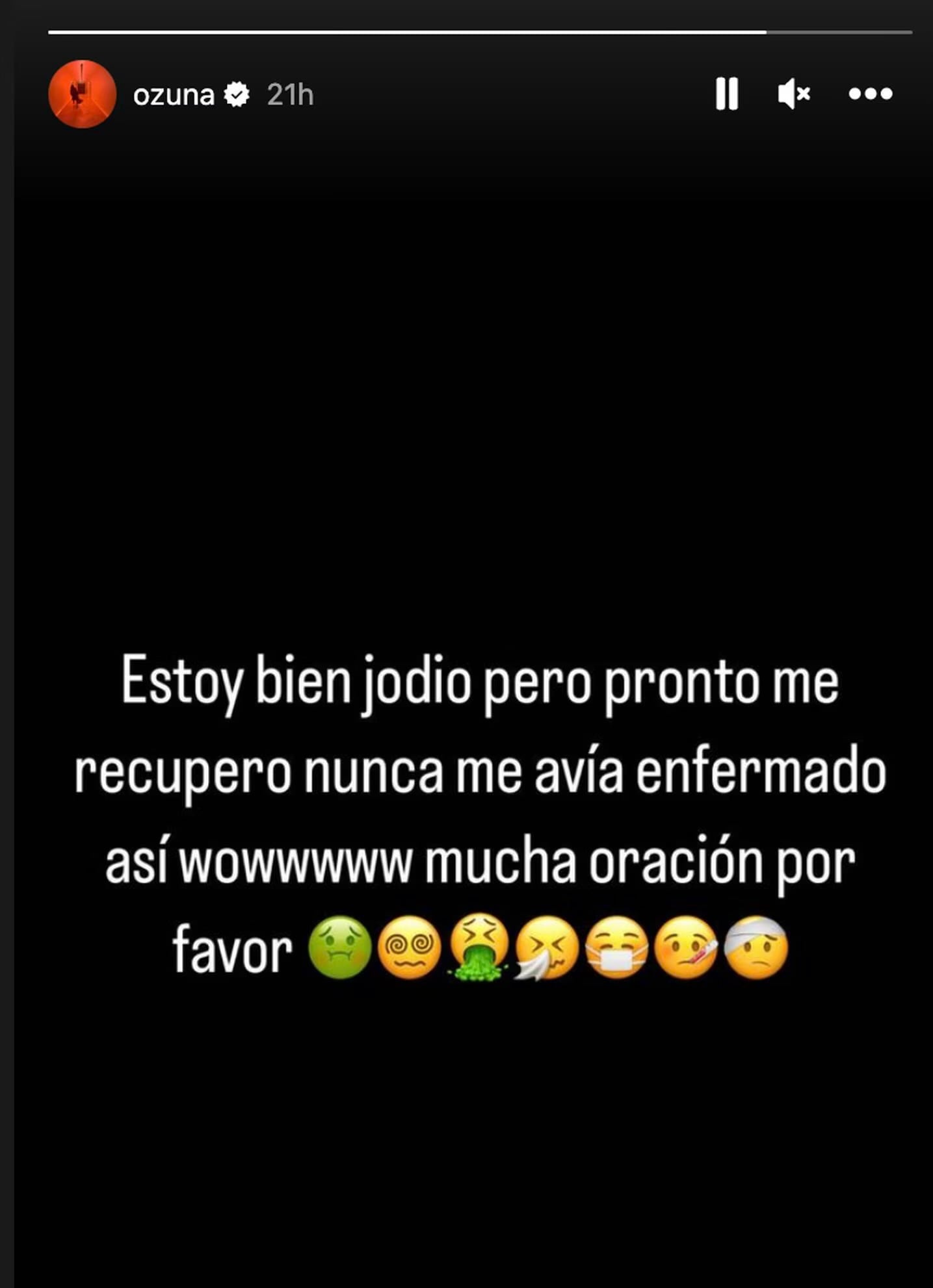The height and width of the screenshot is (1288, 933).
Task: Tap the ozuna username
Action: point(174,96)
